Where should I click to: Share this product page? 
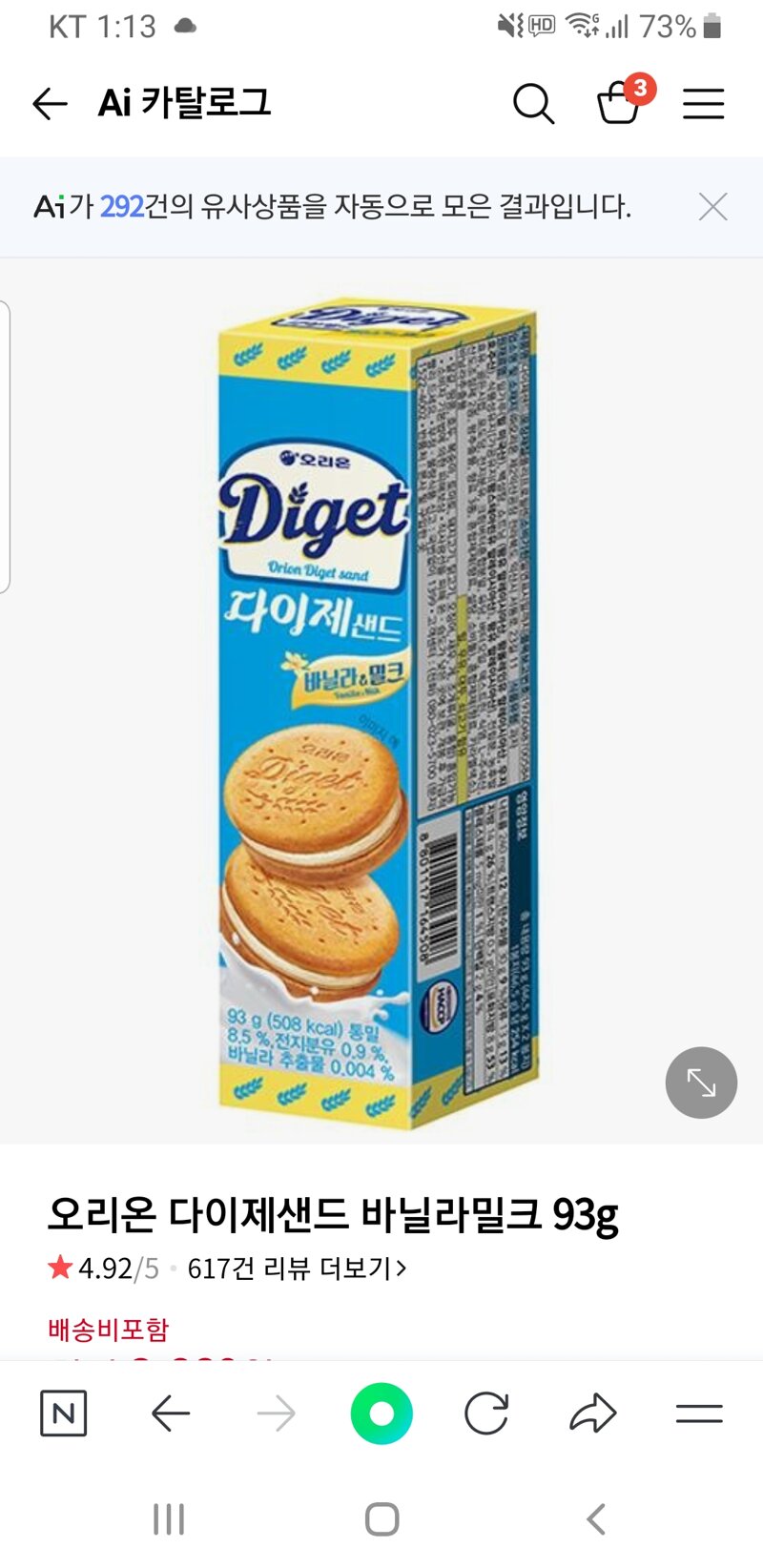coord(593,1413)
